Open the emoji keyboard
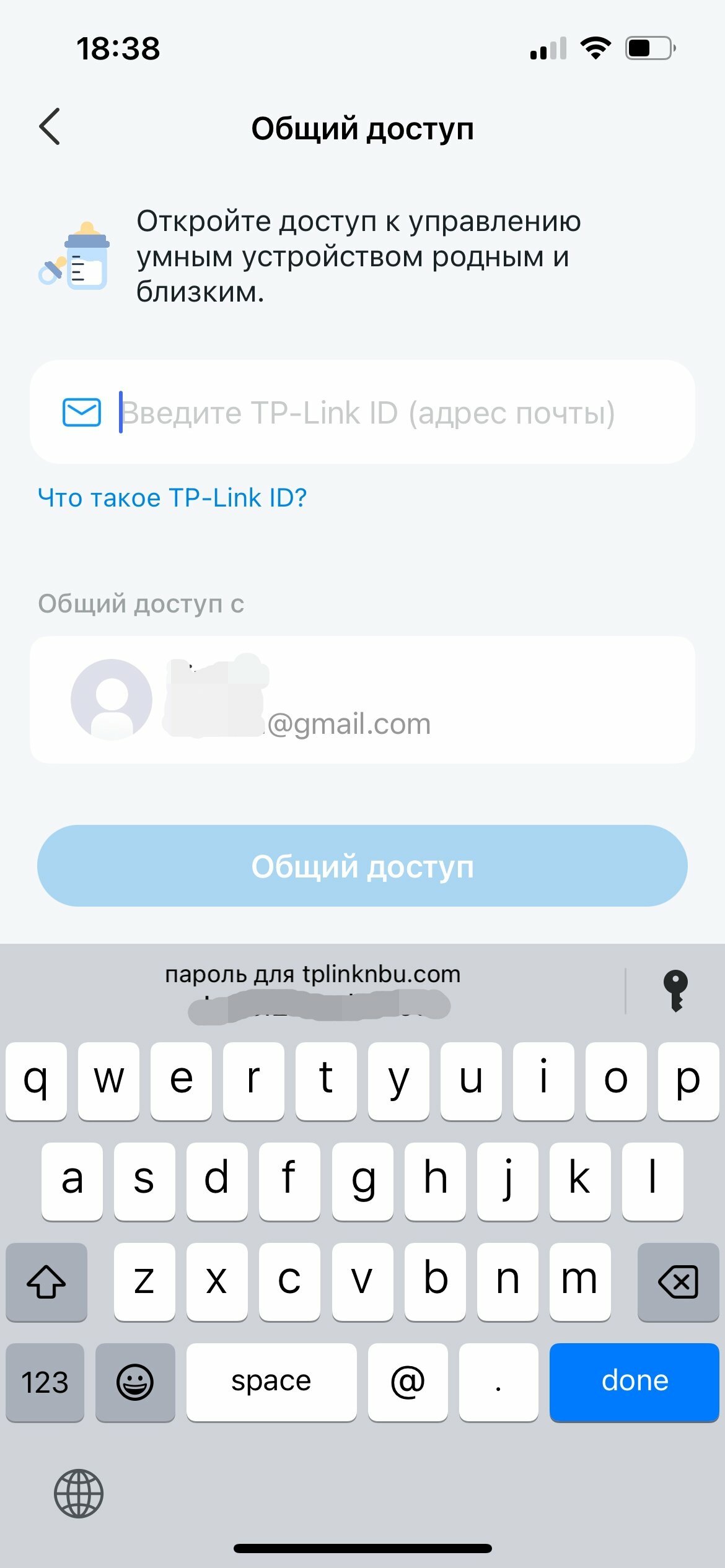Image resolution: width=725 pixels, height=1568 pixels. click(x=135, y=1382)
